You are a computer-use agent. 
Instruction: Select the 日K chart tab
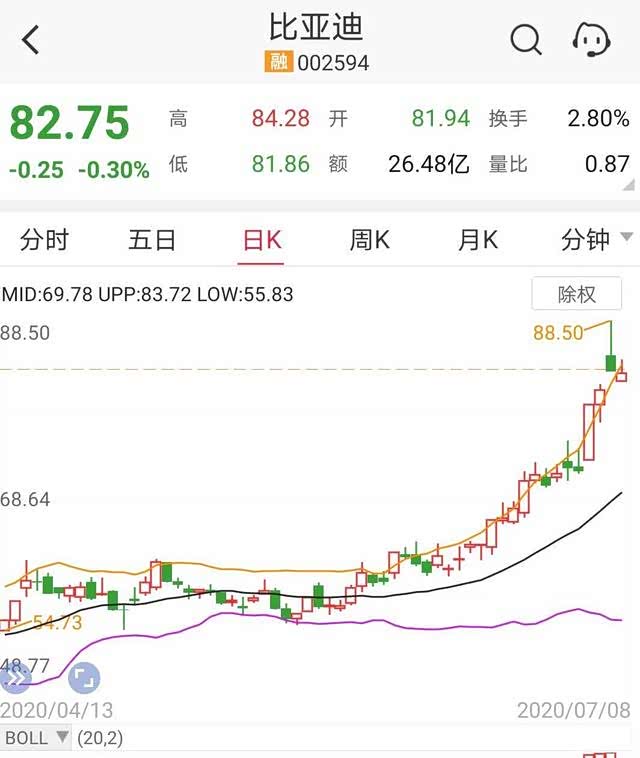click(262, 240)
